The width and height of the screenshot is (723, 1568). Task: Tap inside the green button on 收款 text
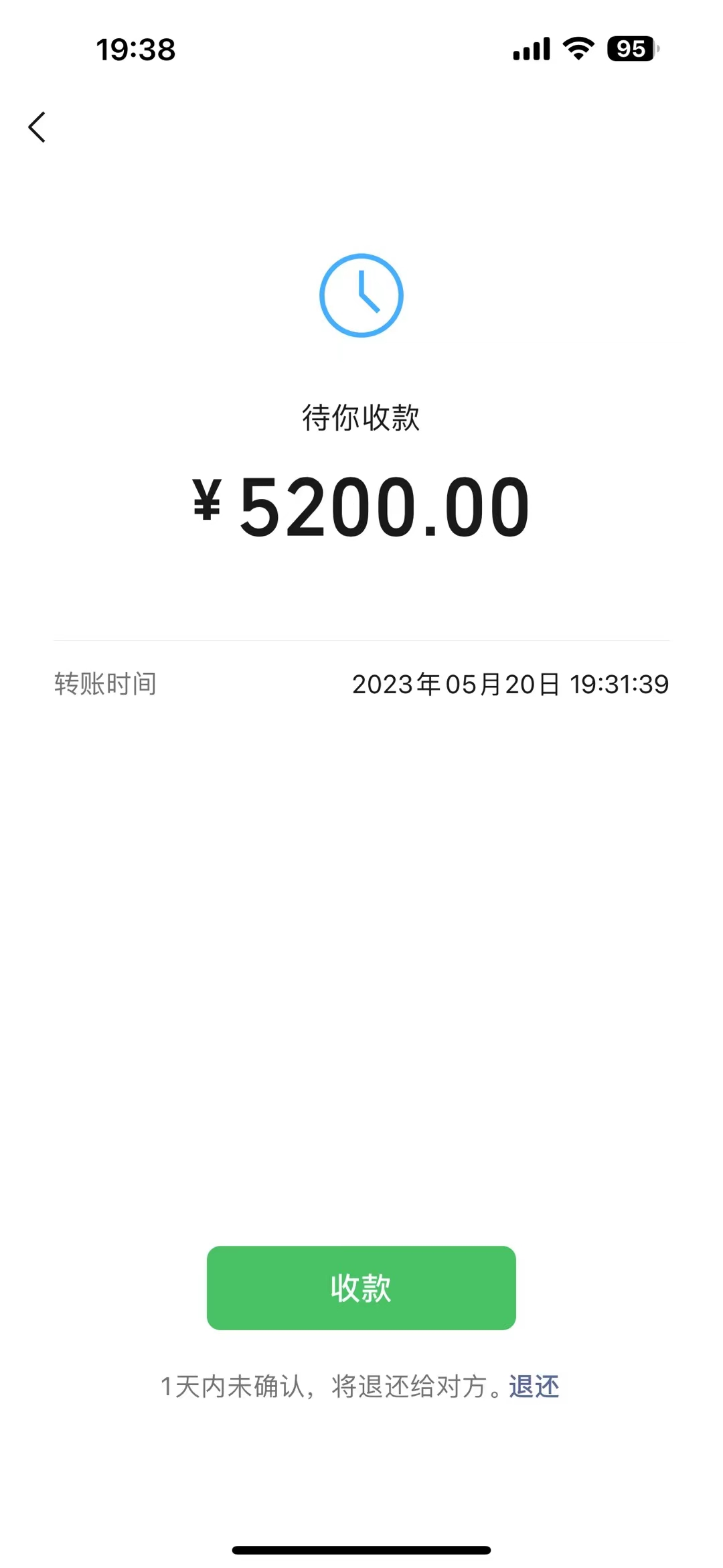point(361,1287)
